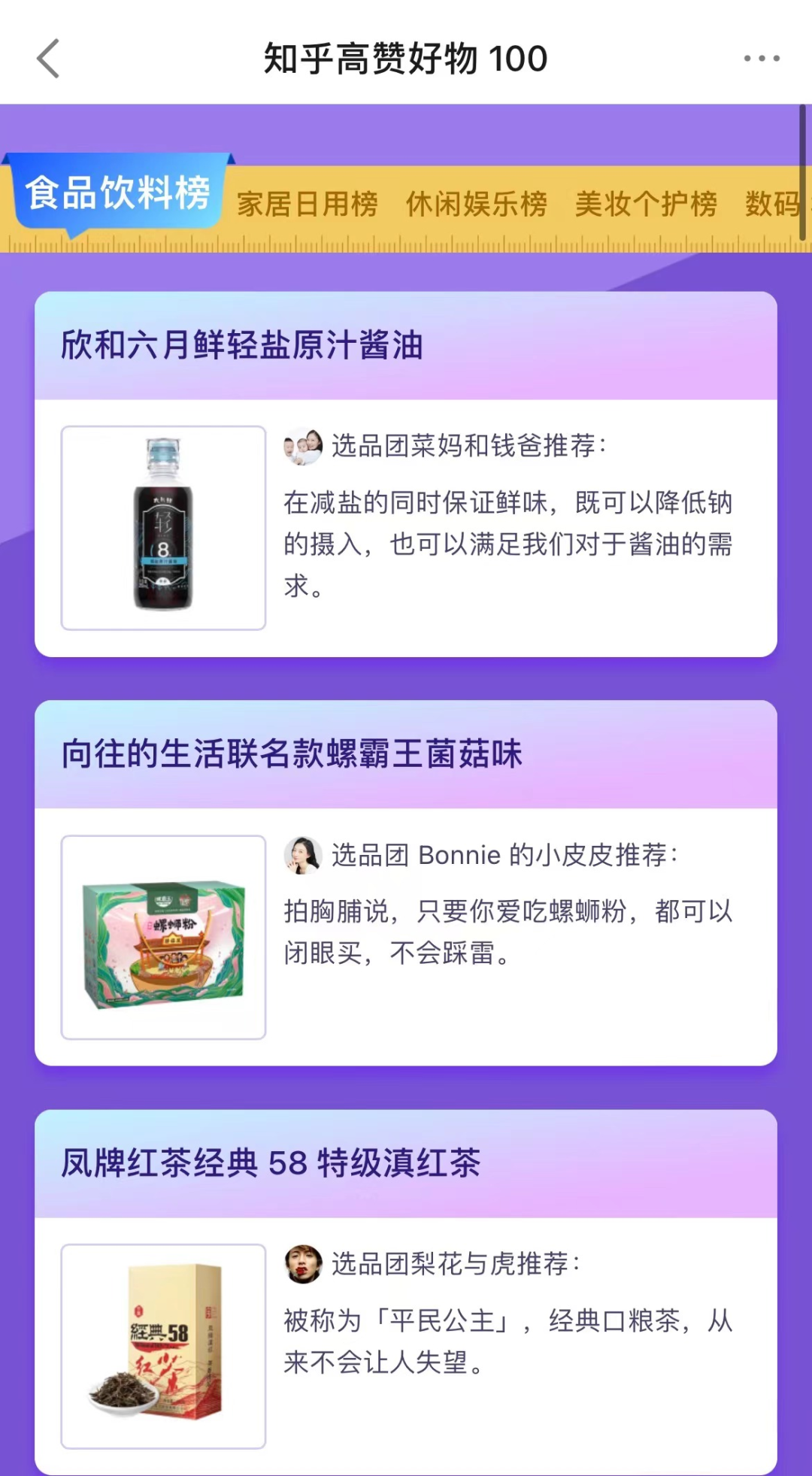Switch to the 休闲娱乐榜 tab
This screenshot has height=1476, width=812.
[x=477, y=204]
